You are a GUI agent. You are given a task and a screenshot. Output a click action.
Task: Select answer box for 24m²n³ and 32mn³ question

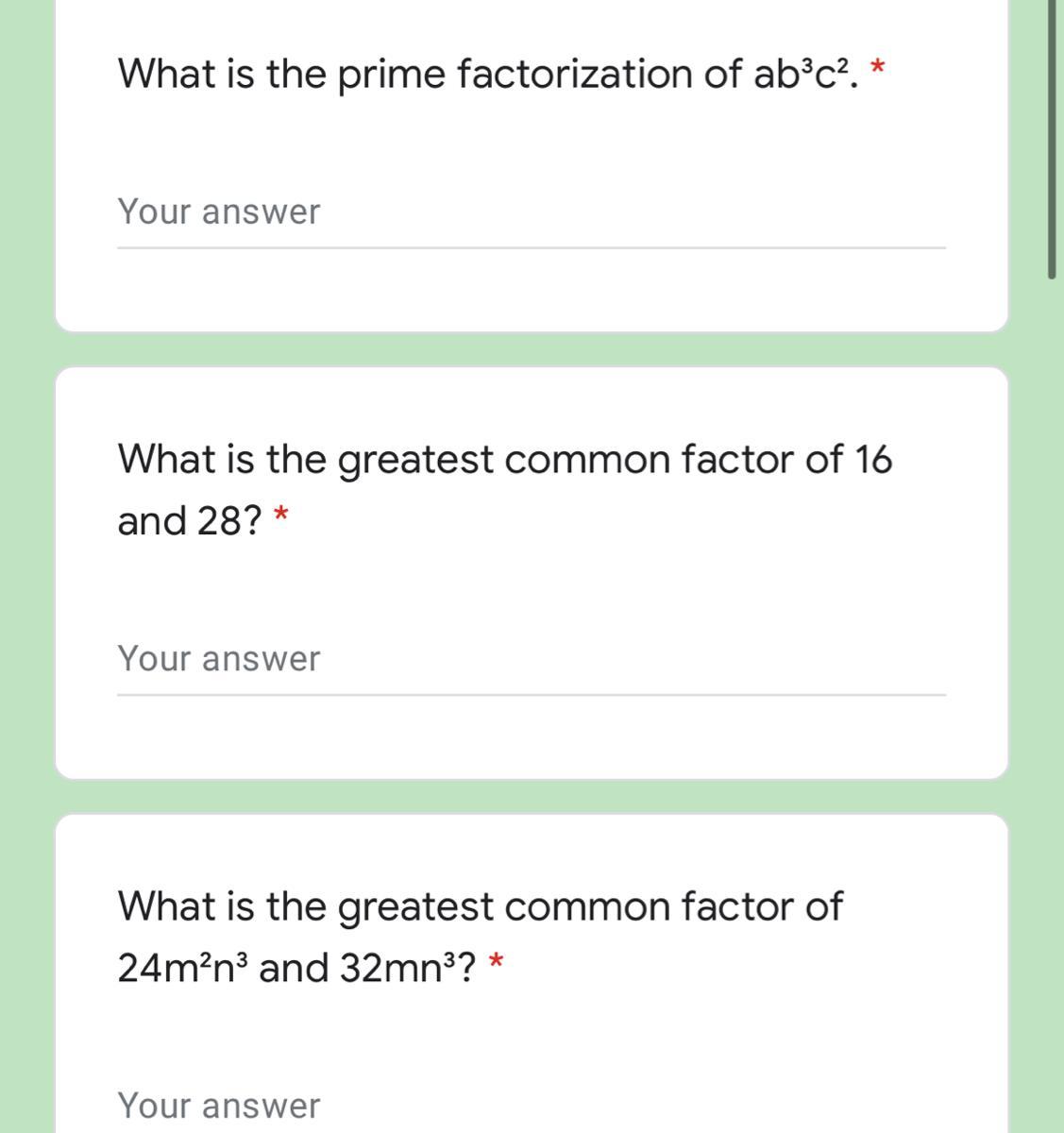[x=531, y=1106]
